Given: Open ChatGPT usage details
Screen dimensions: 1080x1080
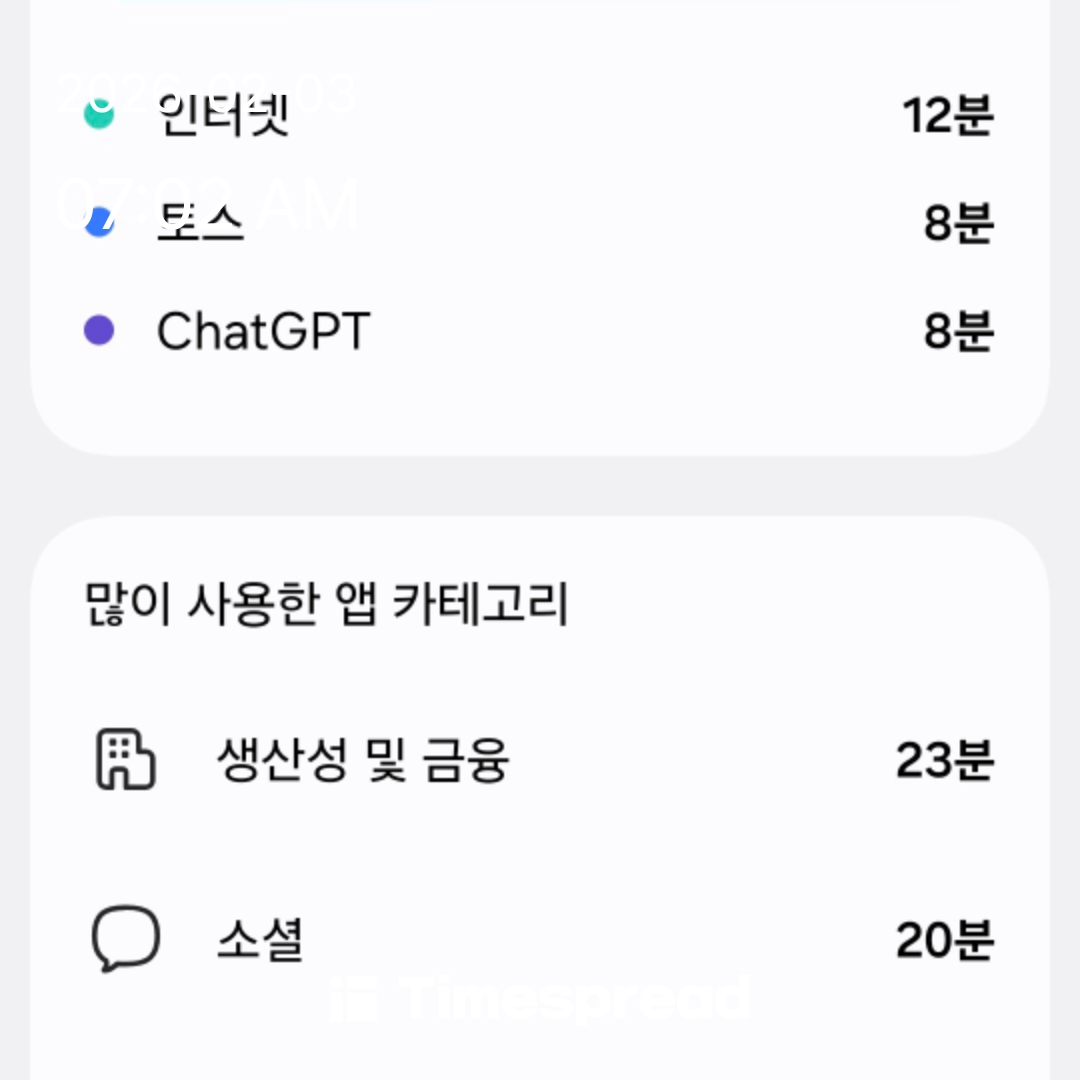Looking at the screenshot, I should [264, 331].
